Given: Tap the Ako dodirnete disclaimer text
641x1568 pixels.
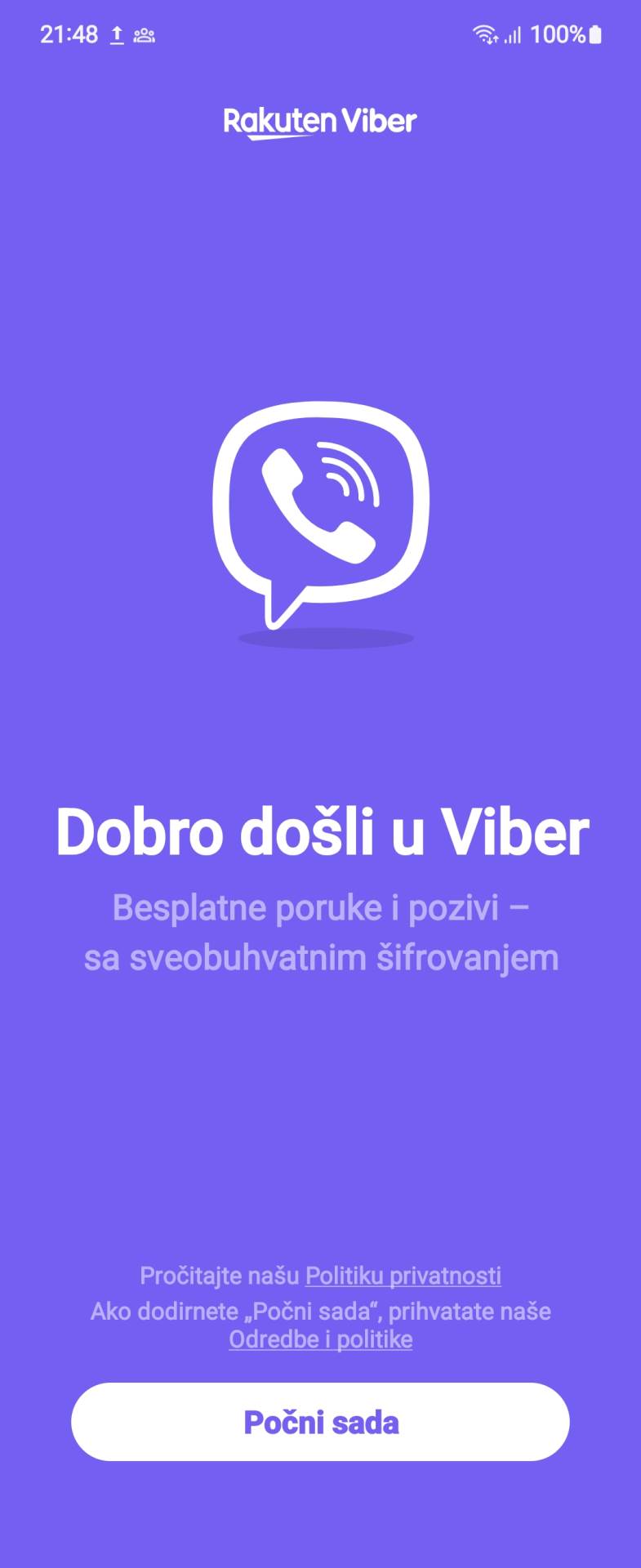Looking at the screenshot, I should coord(320,1311).
